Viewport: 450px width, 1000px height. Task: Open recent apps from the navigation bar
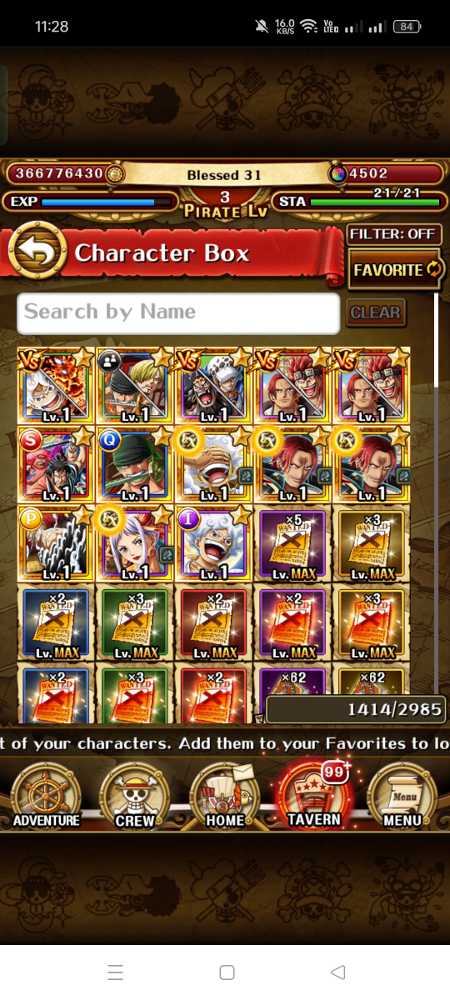click(x=115, y=972)
